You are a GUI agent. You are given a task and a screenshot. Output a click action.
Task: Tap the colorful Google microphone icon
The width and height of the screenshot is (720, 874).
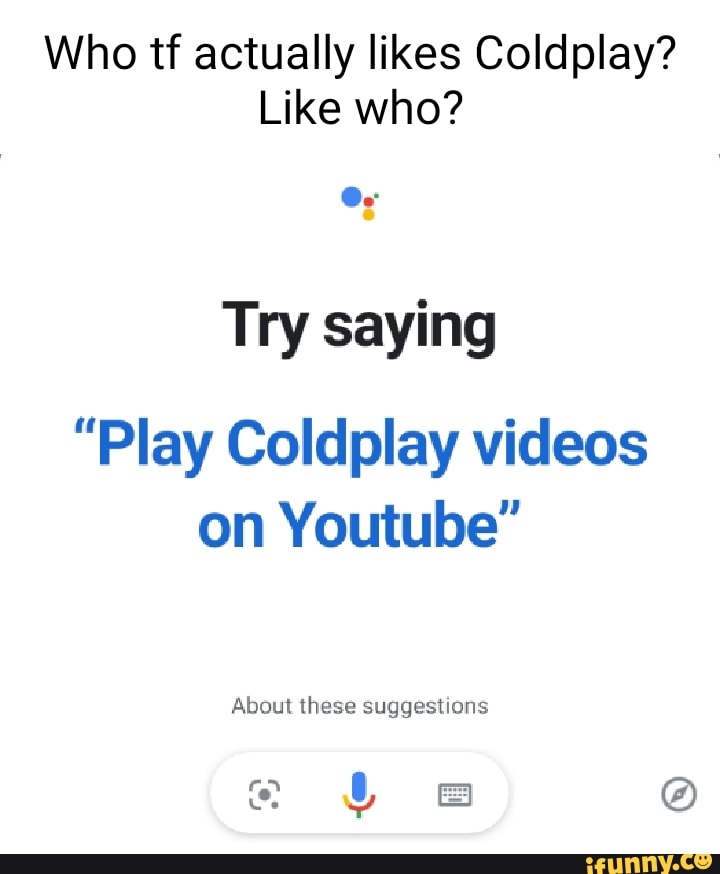point(358,792)
